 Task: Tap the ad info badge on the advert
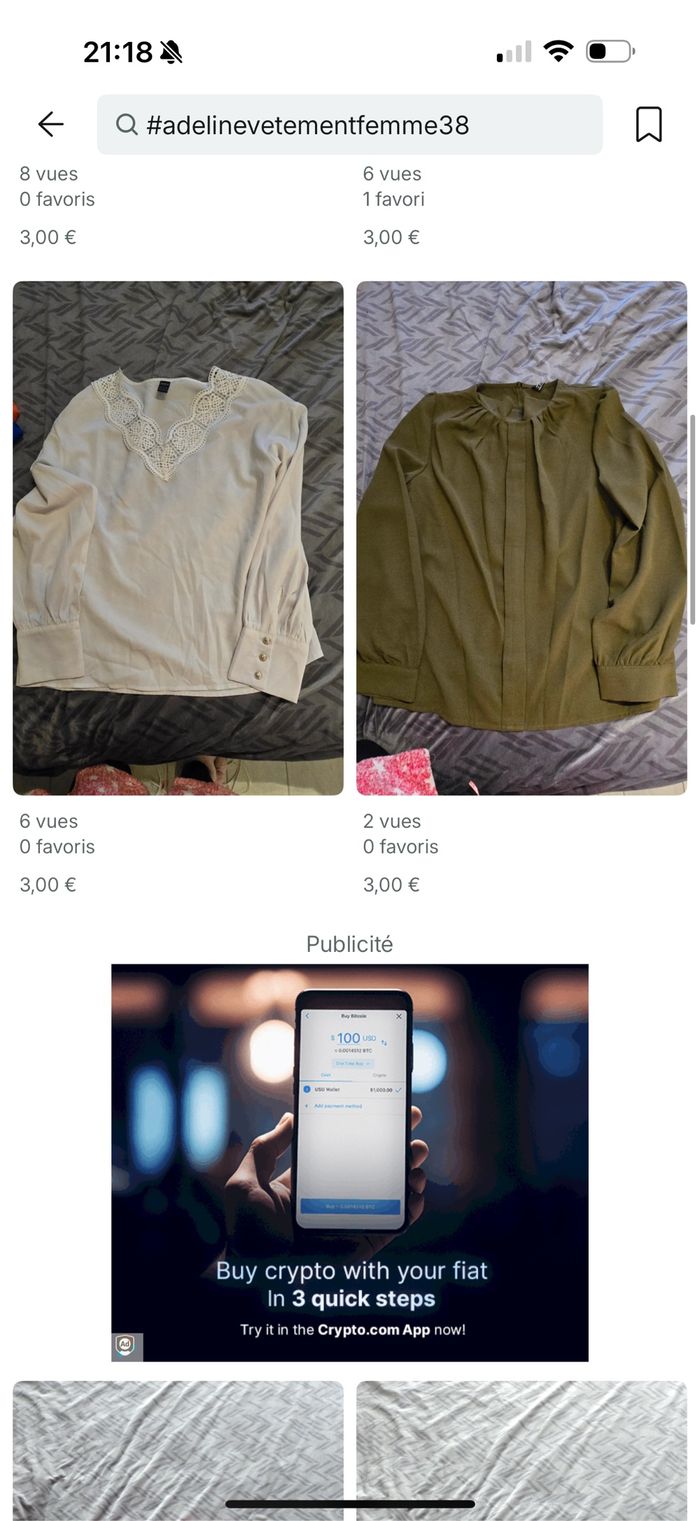point(127,1346)
